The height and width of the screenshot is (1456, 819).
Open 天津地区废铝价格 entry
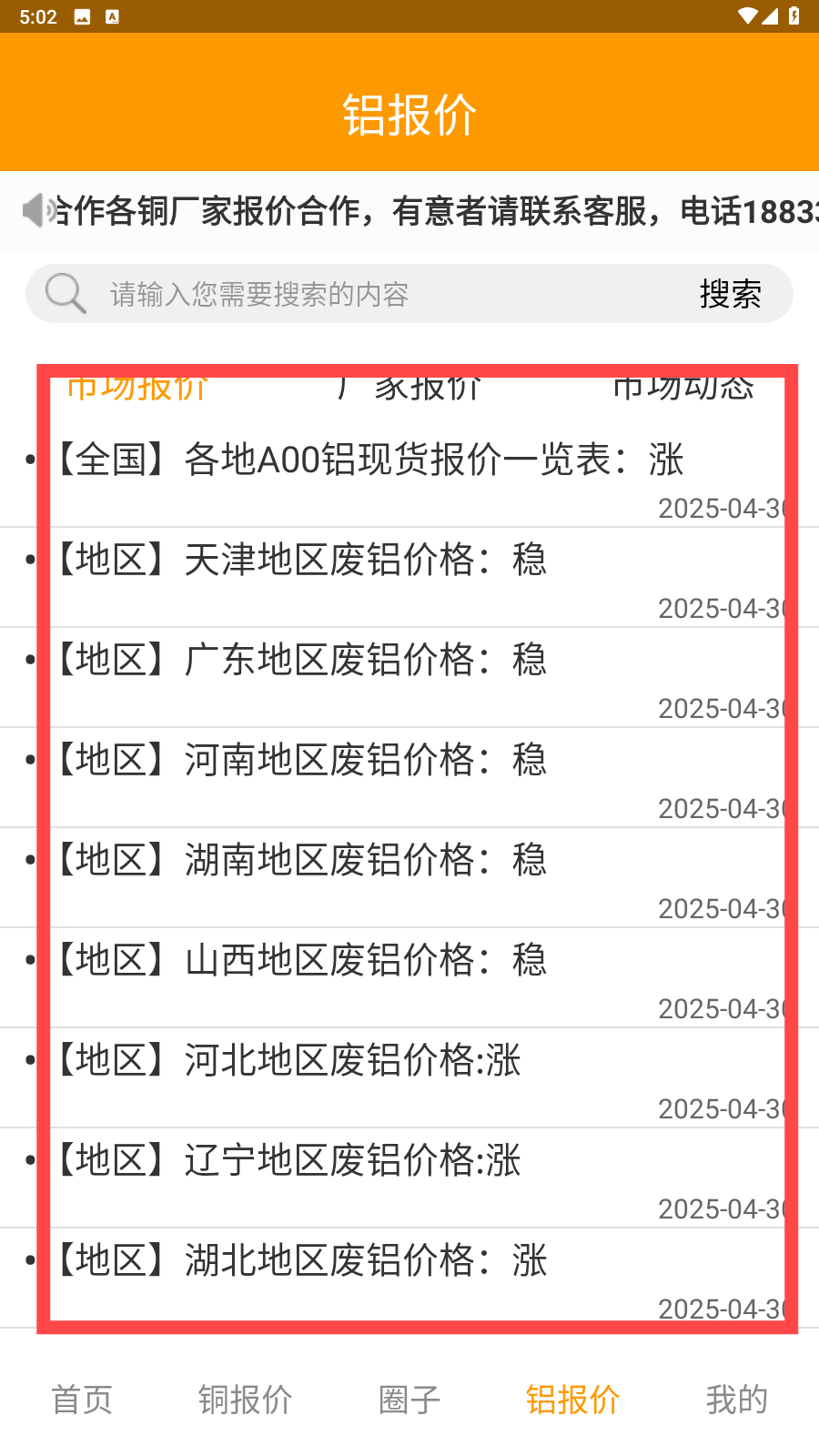pos(409,577)
